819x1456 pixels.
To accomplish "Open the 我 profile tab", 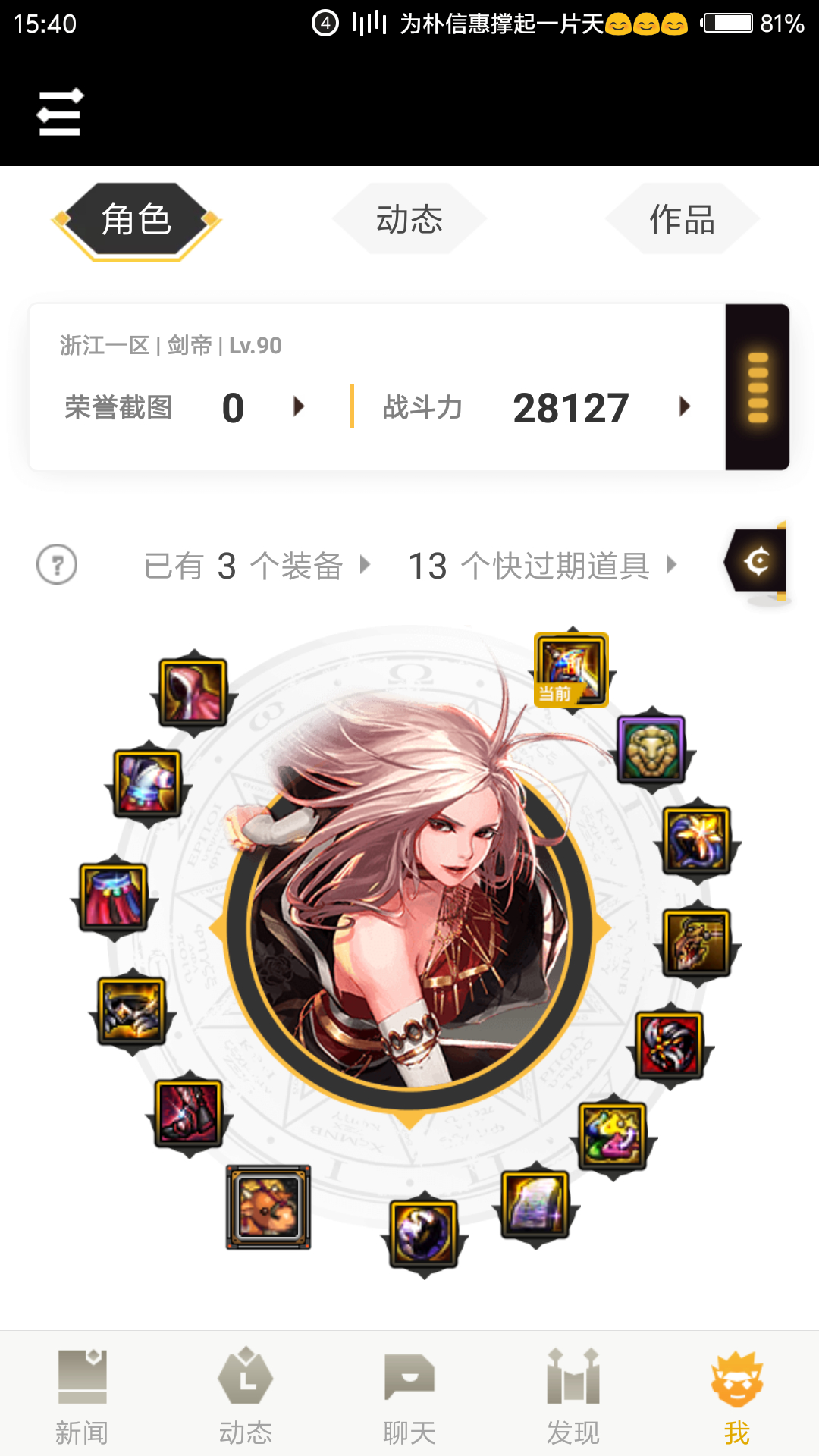I will (x=737, y=1396).
